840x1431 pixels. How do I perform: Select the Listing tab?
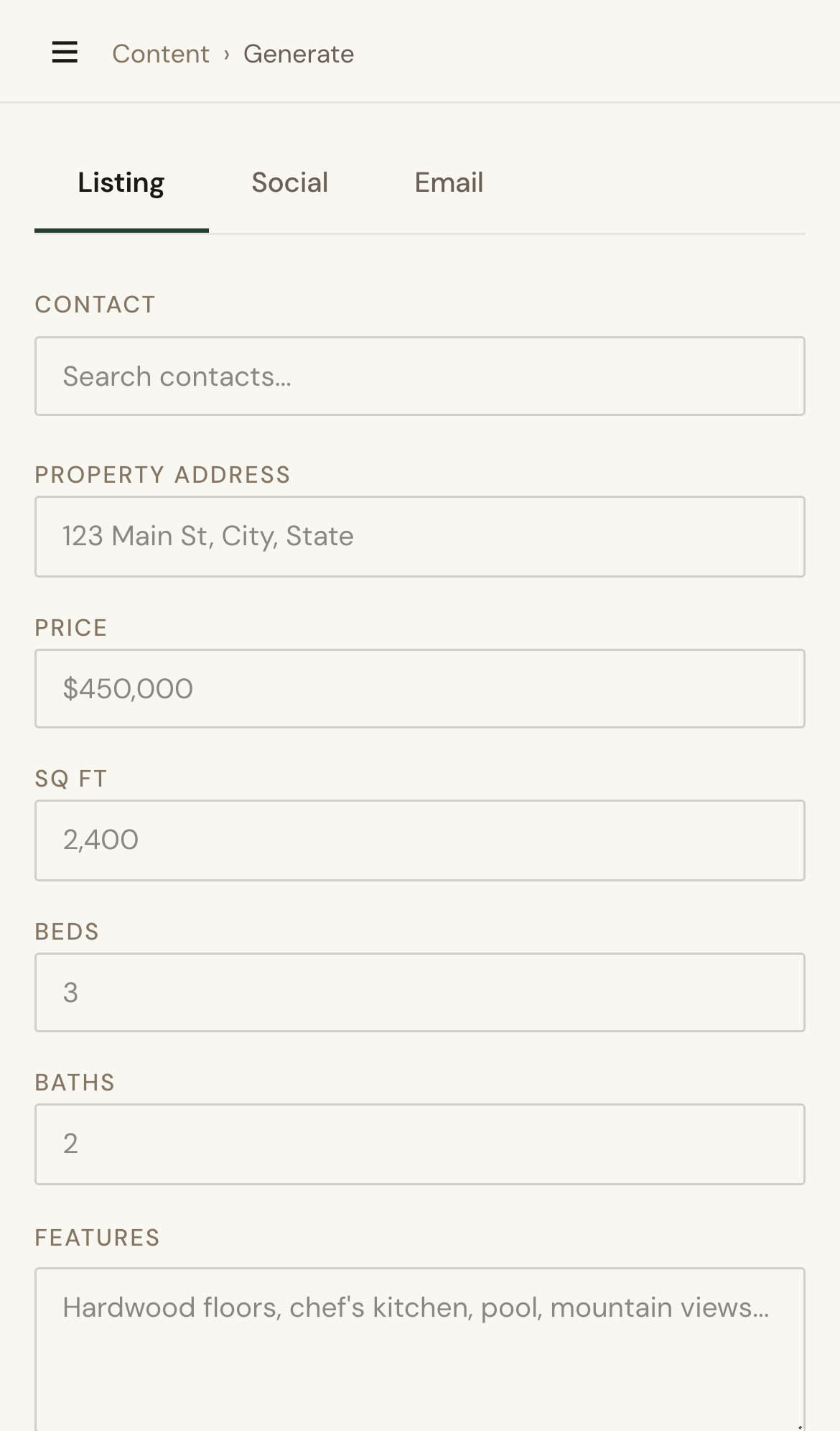[121, 182]
